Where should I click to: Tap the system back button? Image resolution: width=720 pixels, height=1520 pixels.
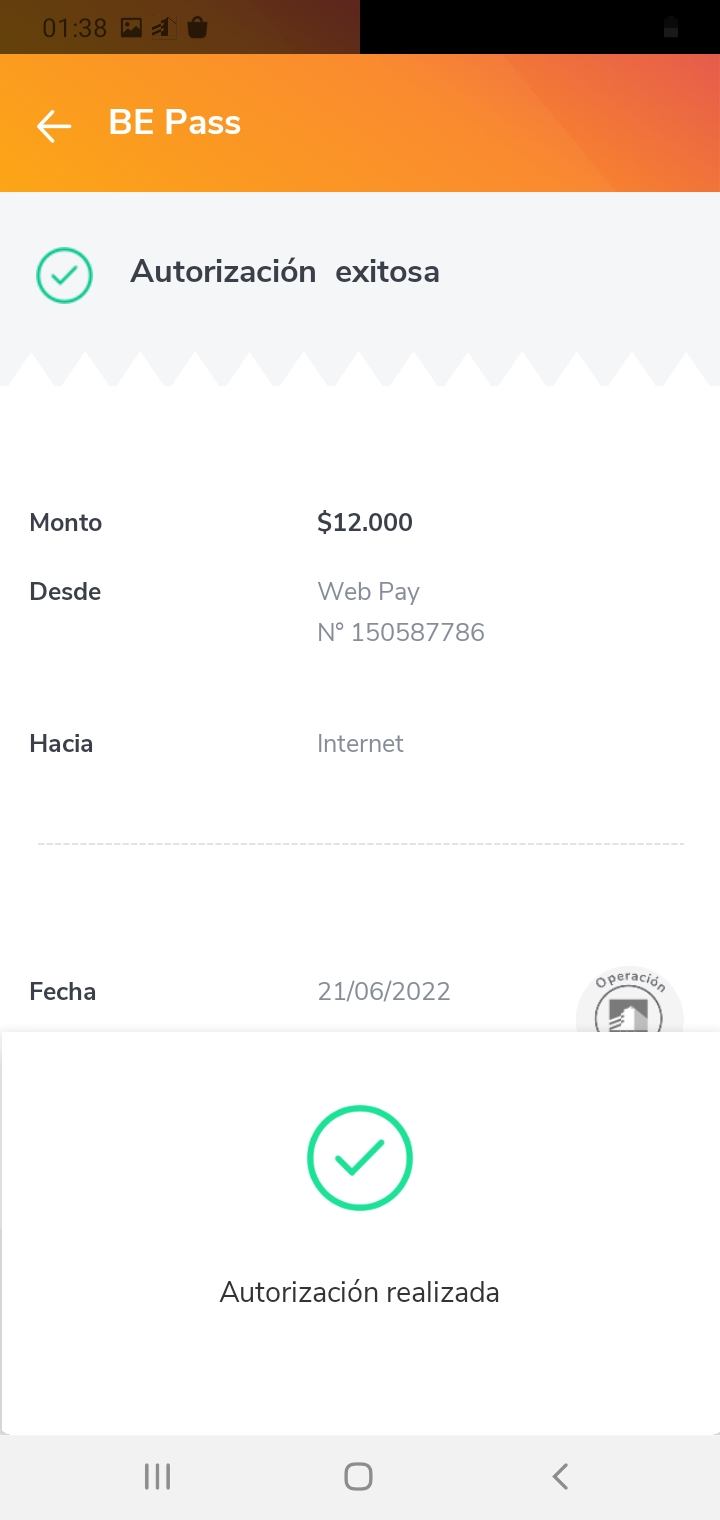click(x=560, y=1476)
